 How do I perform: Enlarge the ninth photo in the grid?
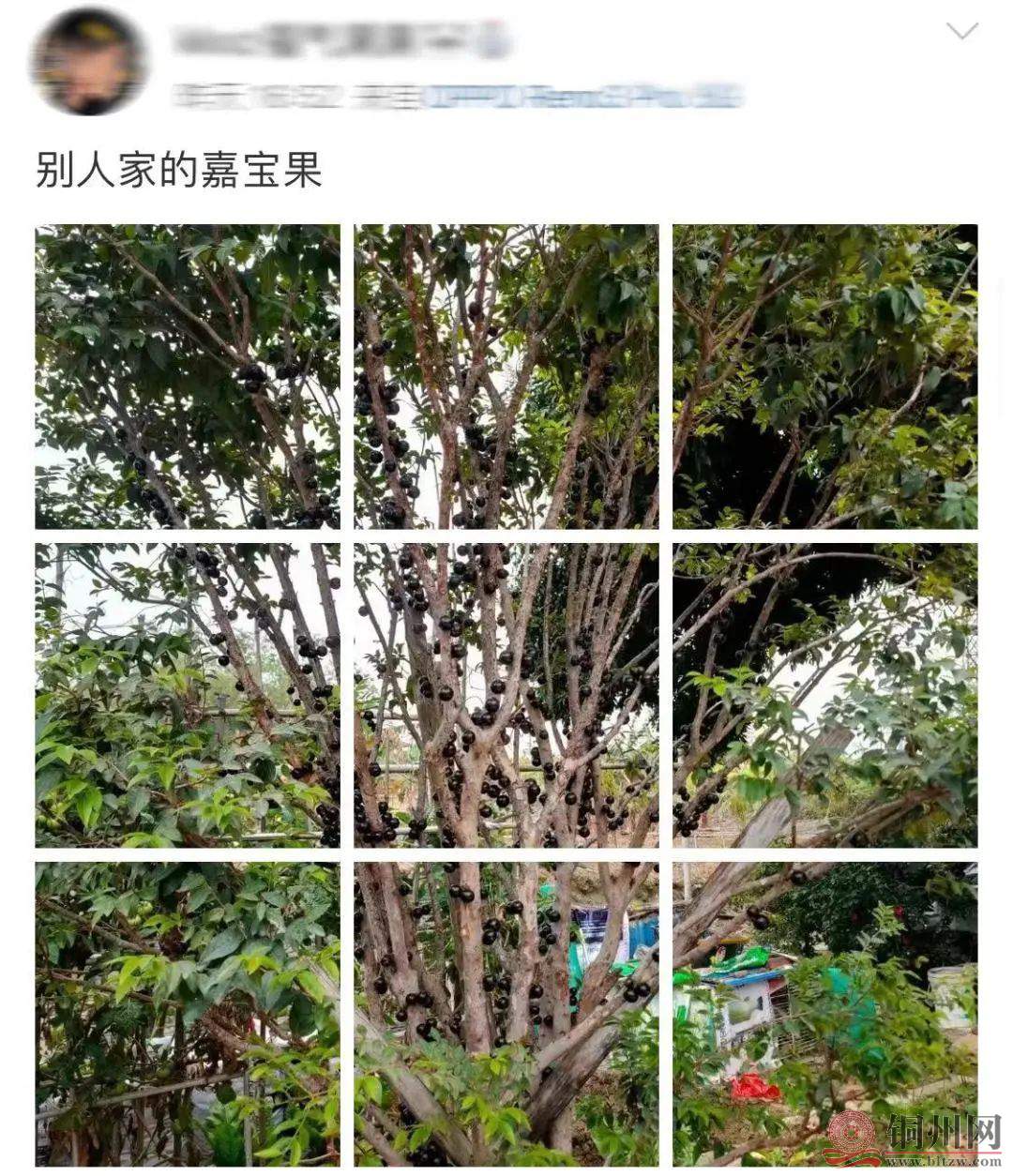(824, 1013)
